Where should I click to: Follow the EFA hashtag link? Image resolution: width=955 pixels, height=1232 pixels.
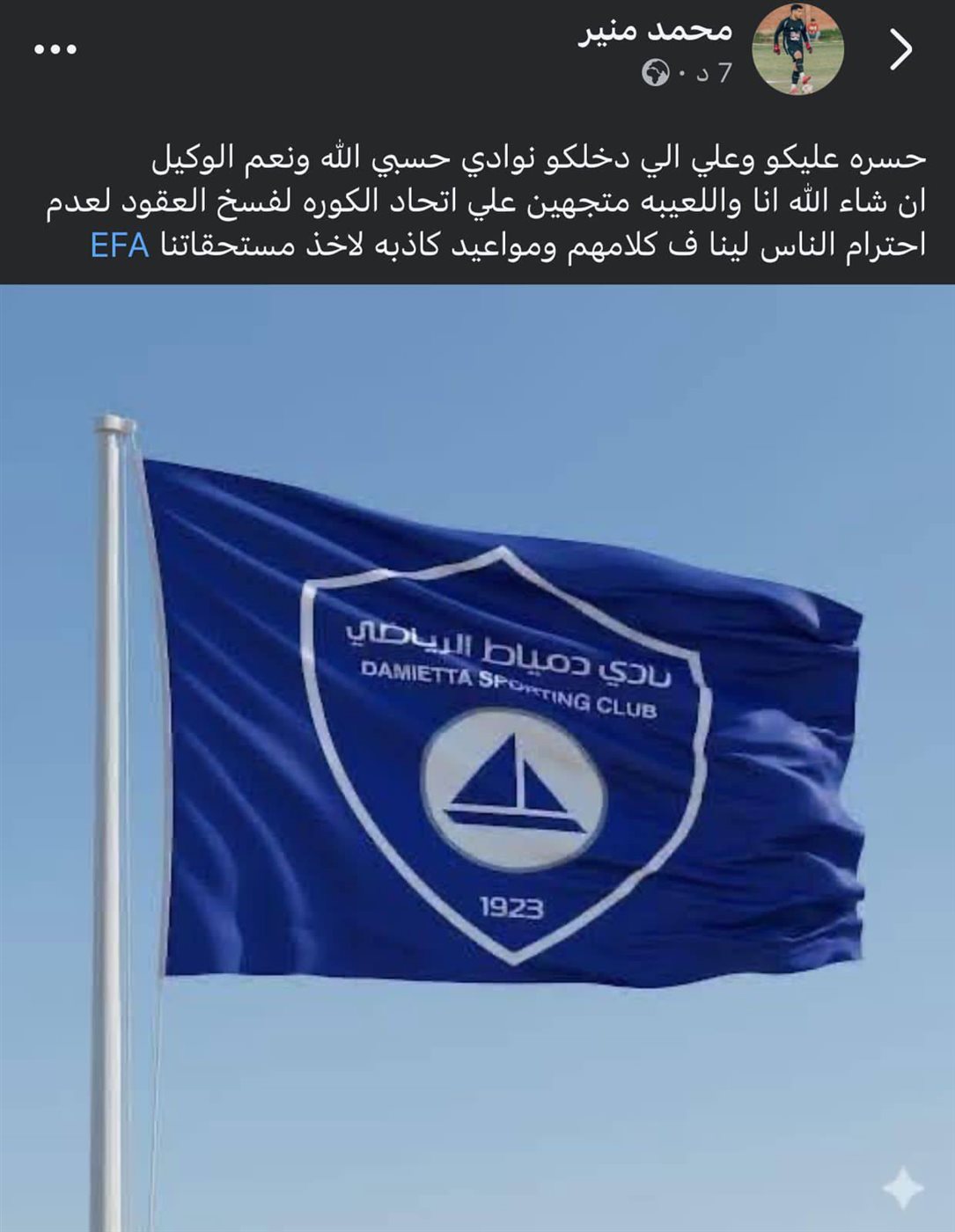tap(120, 246)
